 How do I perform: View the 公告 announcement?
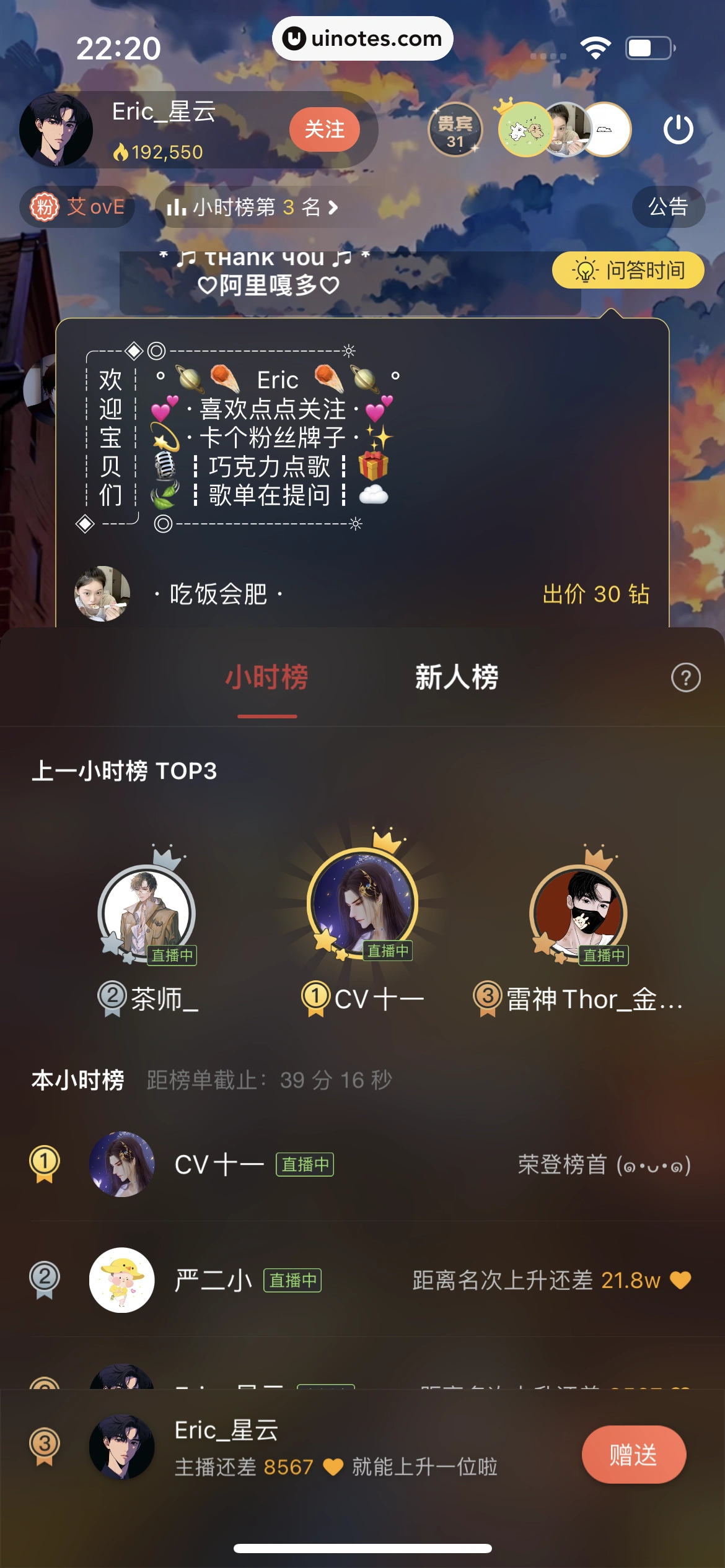coord(668,207)
